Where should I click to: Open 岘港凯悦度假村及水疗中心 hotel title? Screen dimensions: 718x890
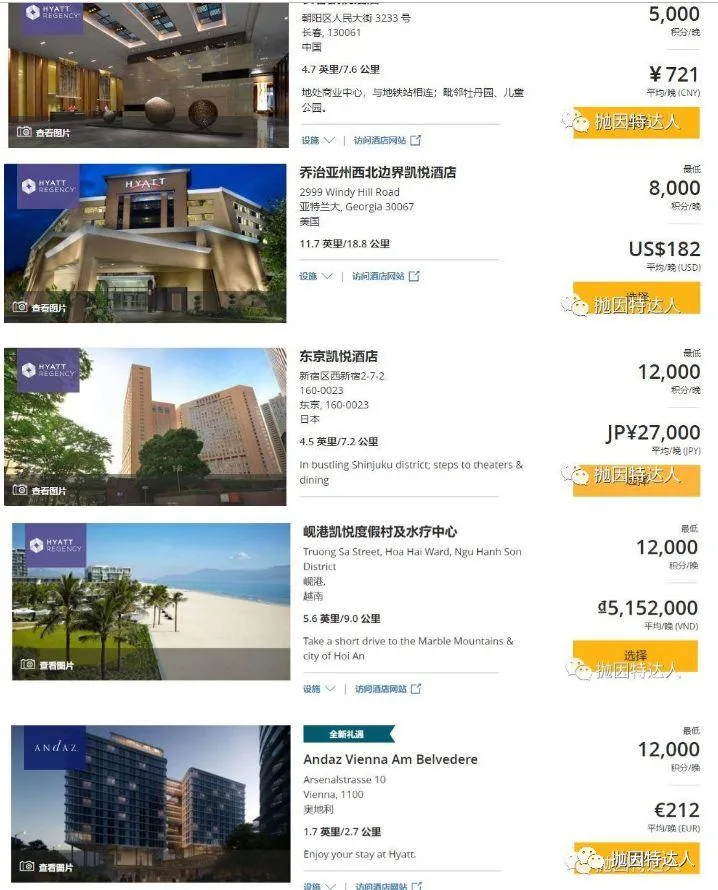click(x=380, y=531)
